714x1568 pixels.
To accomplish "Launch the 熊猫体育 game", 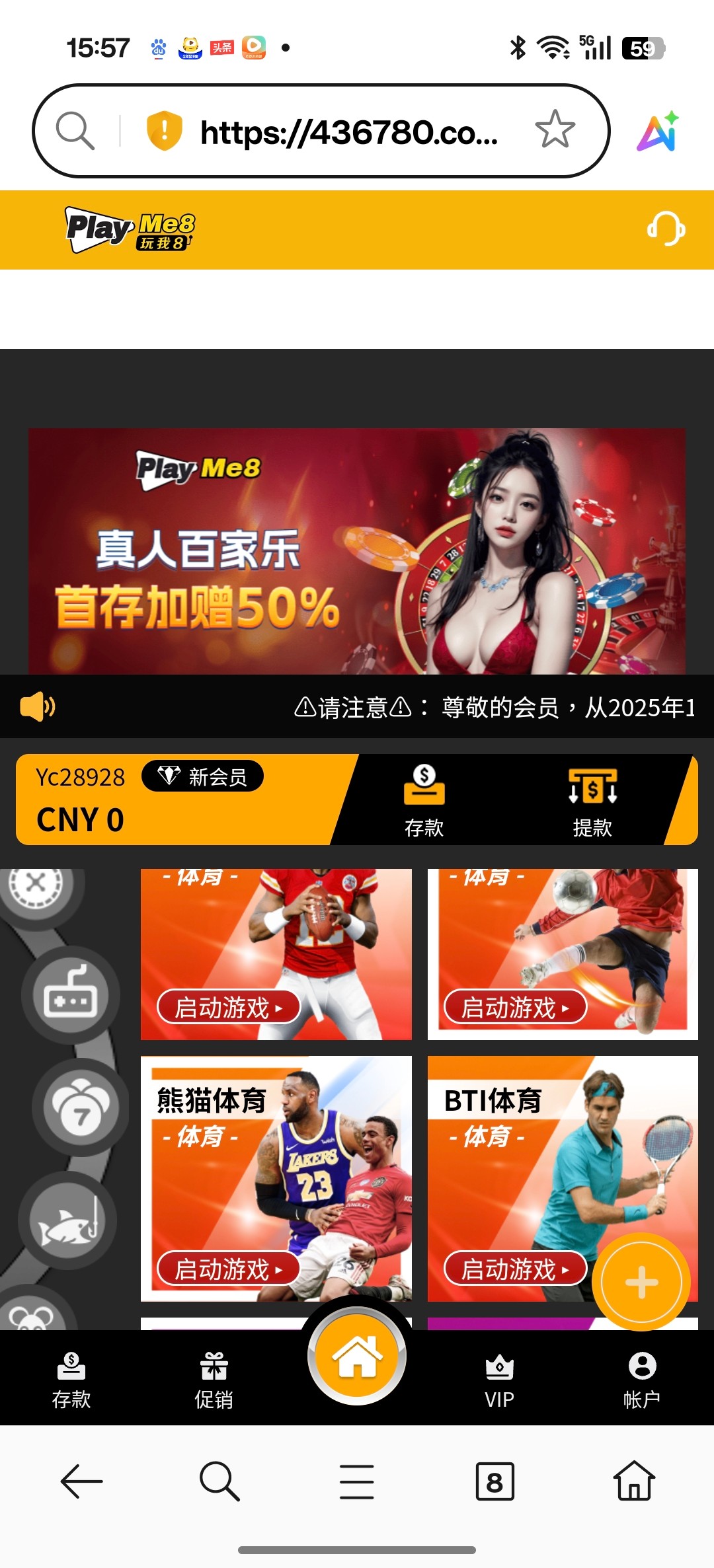I will 229,1268.
